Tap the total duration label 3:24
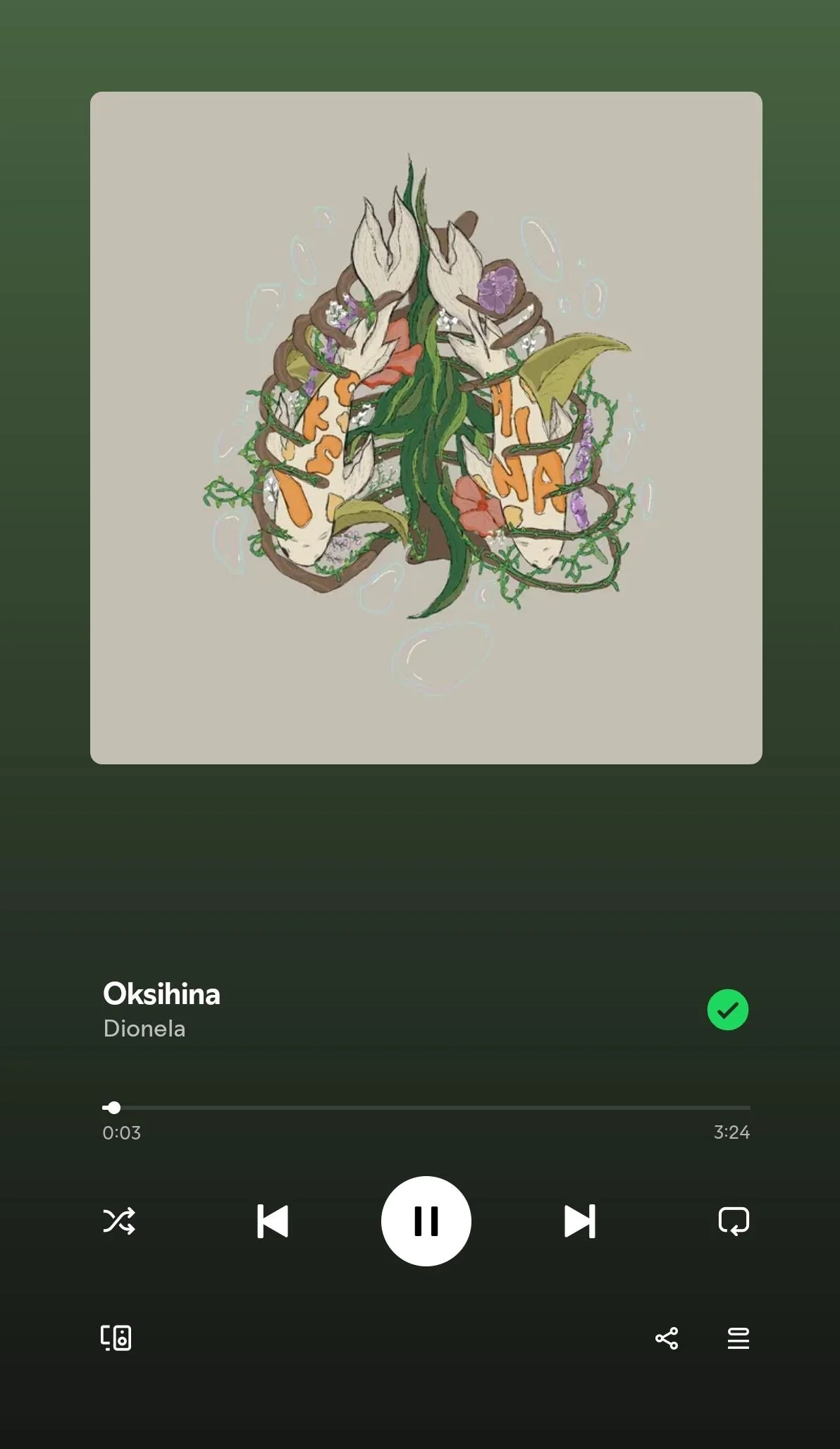Screen dimensions: 840x1449 click(x=730, y=1132)
